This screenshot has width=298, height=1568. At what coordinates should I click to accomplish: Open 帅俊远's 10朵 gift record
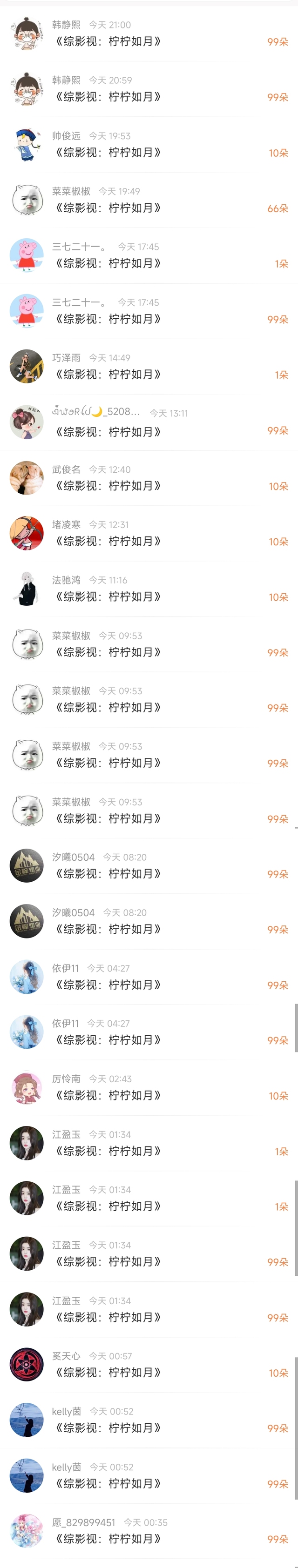point(149,145)
